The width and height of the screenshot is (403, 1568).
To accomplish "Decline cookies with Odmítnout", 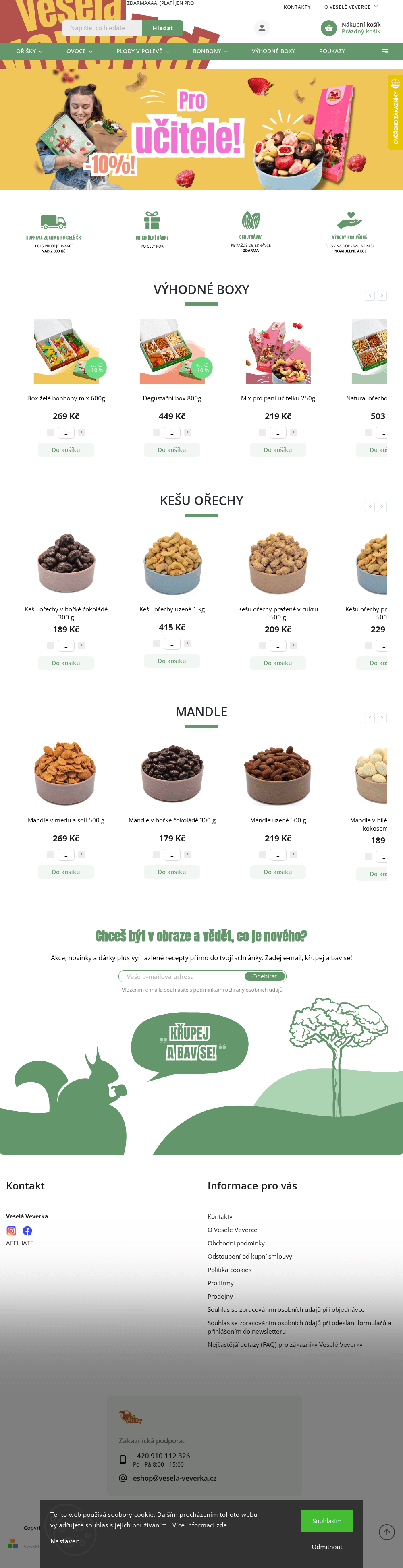I will point(326,1547).
